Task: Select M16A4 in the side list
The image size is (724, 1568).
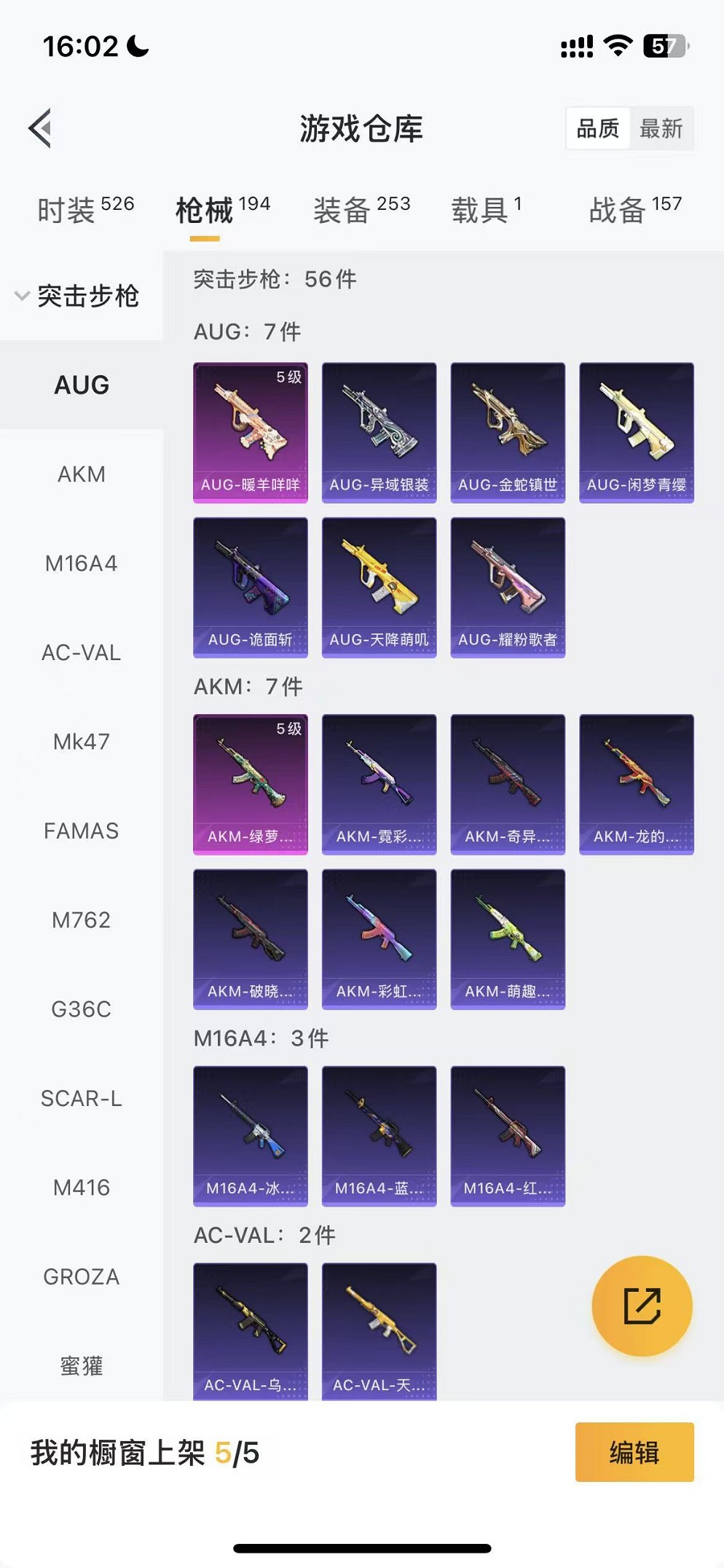Action: [x=82, y=563]
